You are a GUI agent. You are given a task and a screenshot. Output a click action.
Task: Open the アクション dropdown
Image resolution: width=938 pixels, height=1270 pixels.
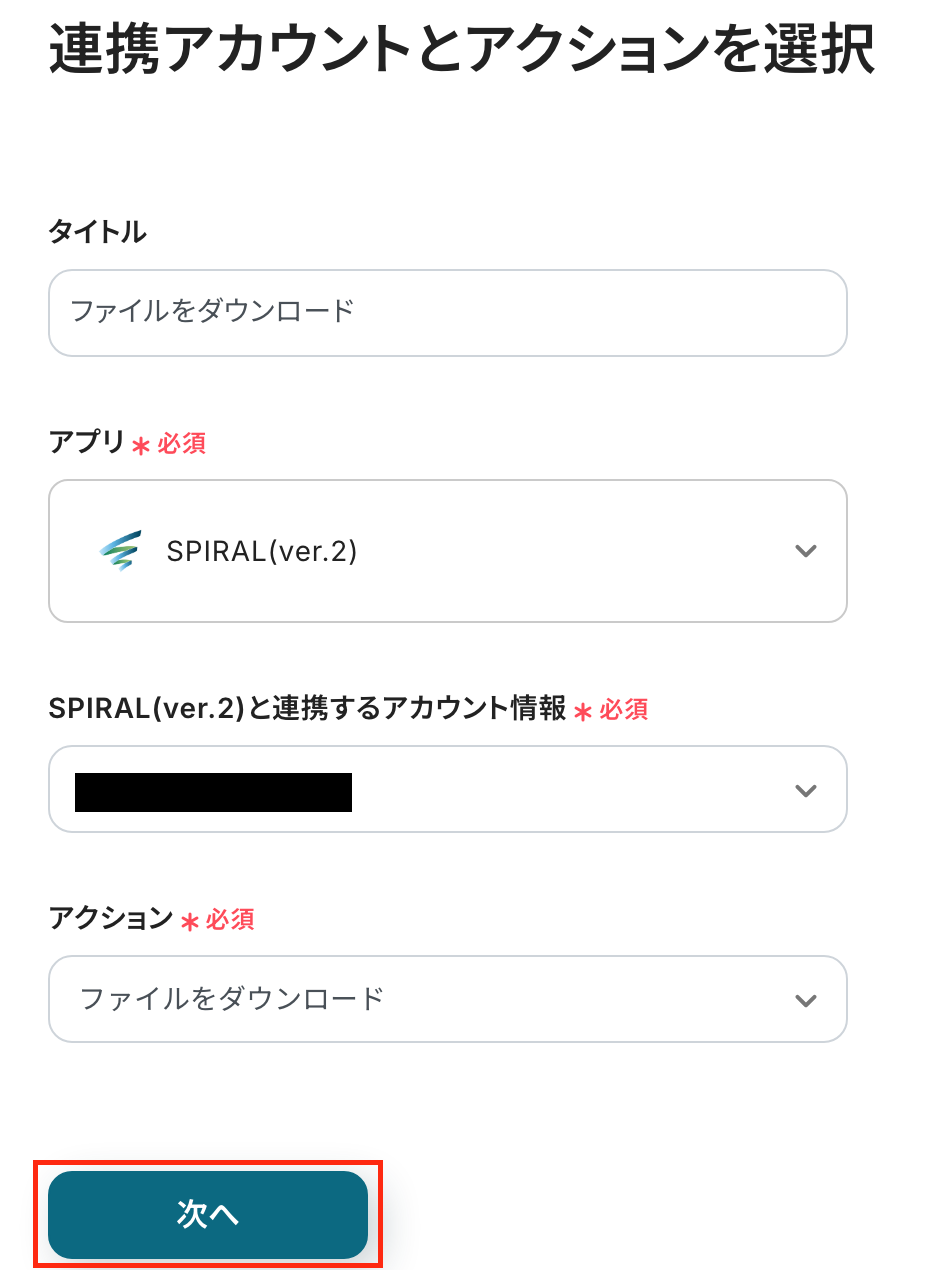click(x=447, y=999)
